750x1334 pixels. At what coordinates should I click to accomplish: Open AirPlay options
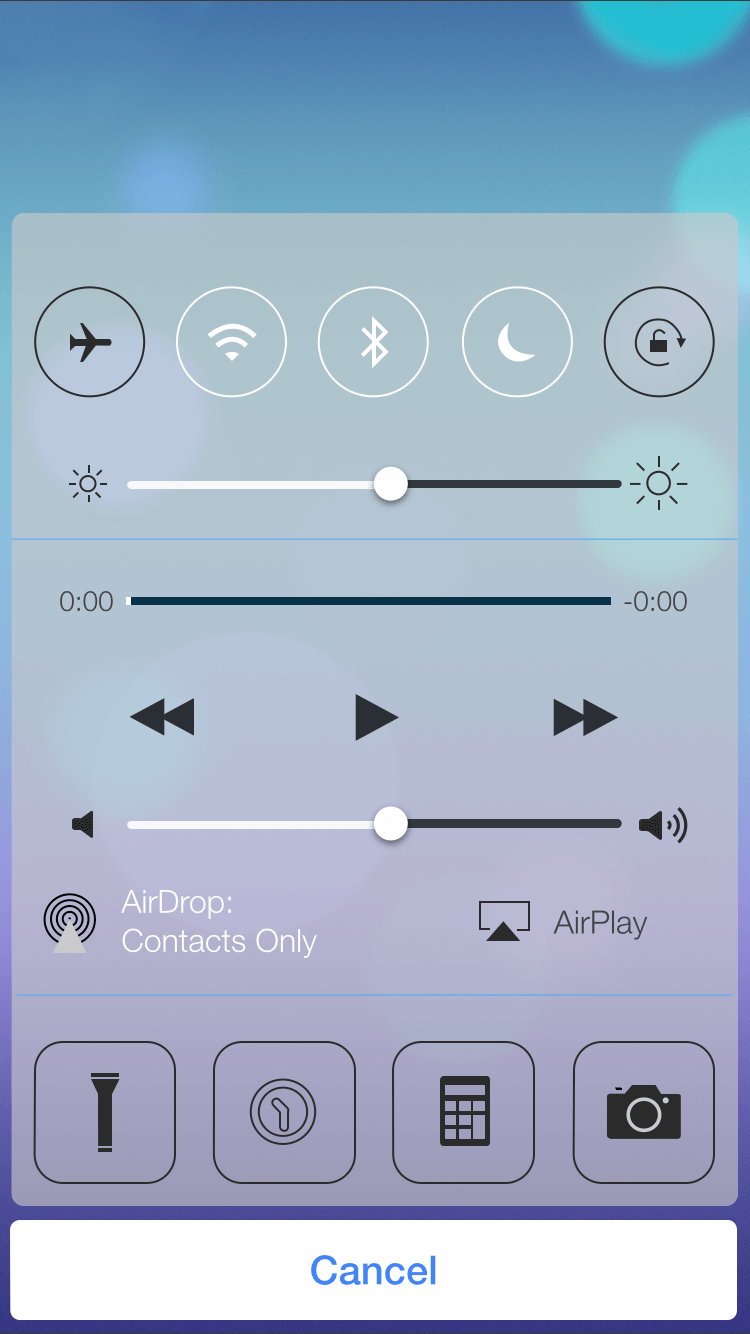(563, 922)
